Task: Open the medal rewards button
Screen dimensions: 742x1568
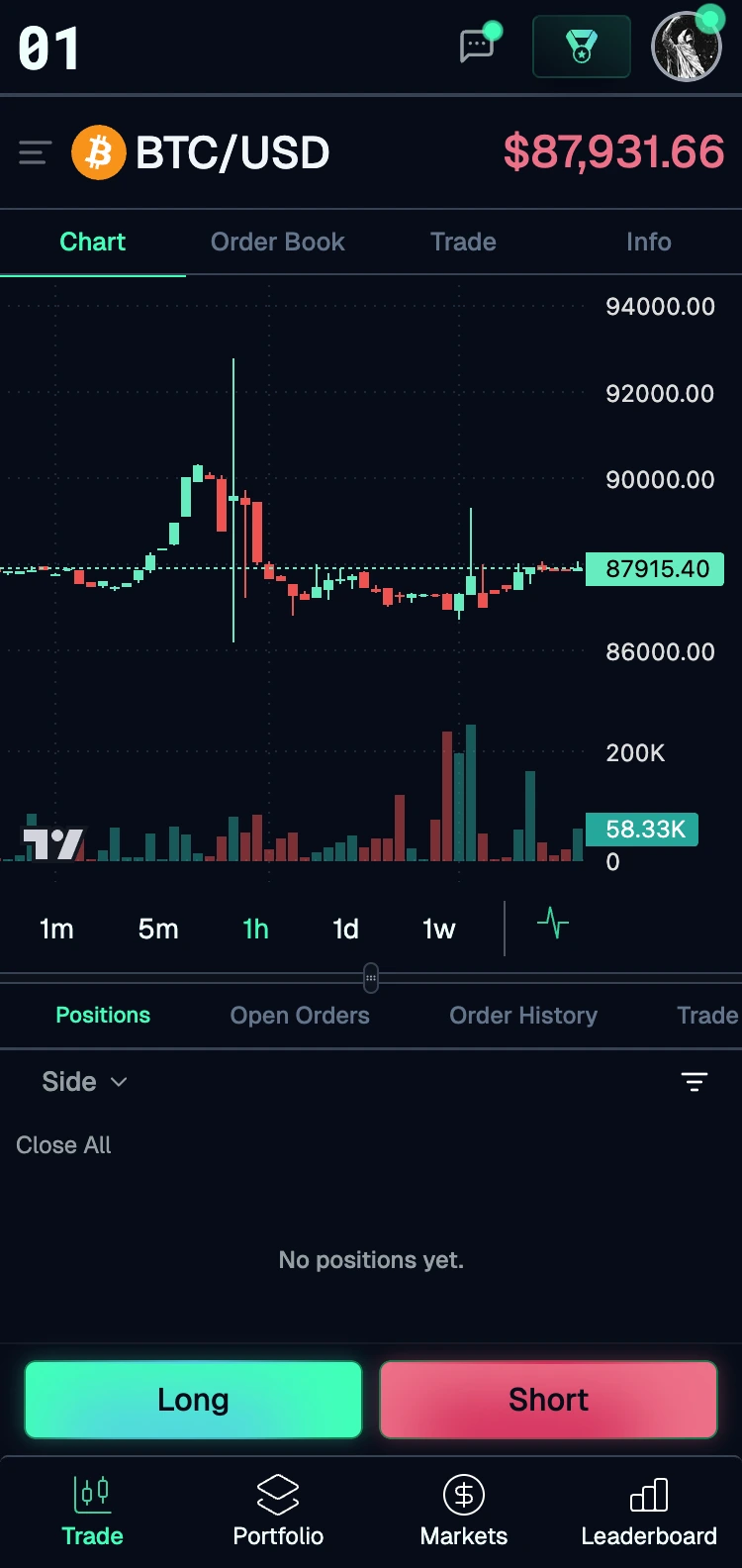Action: [x=582, y=47]
